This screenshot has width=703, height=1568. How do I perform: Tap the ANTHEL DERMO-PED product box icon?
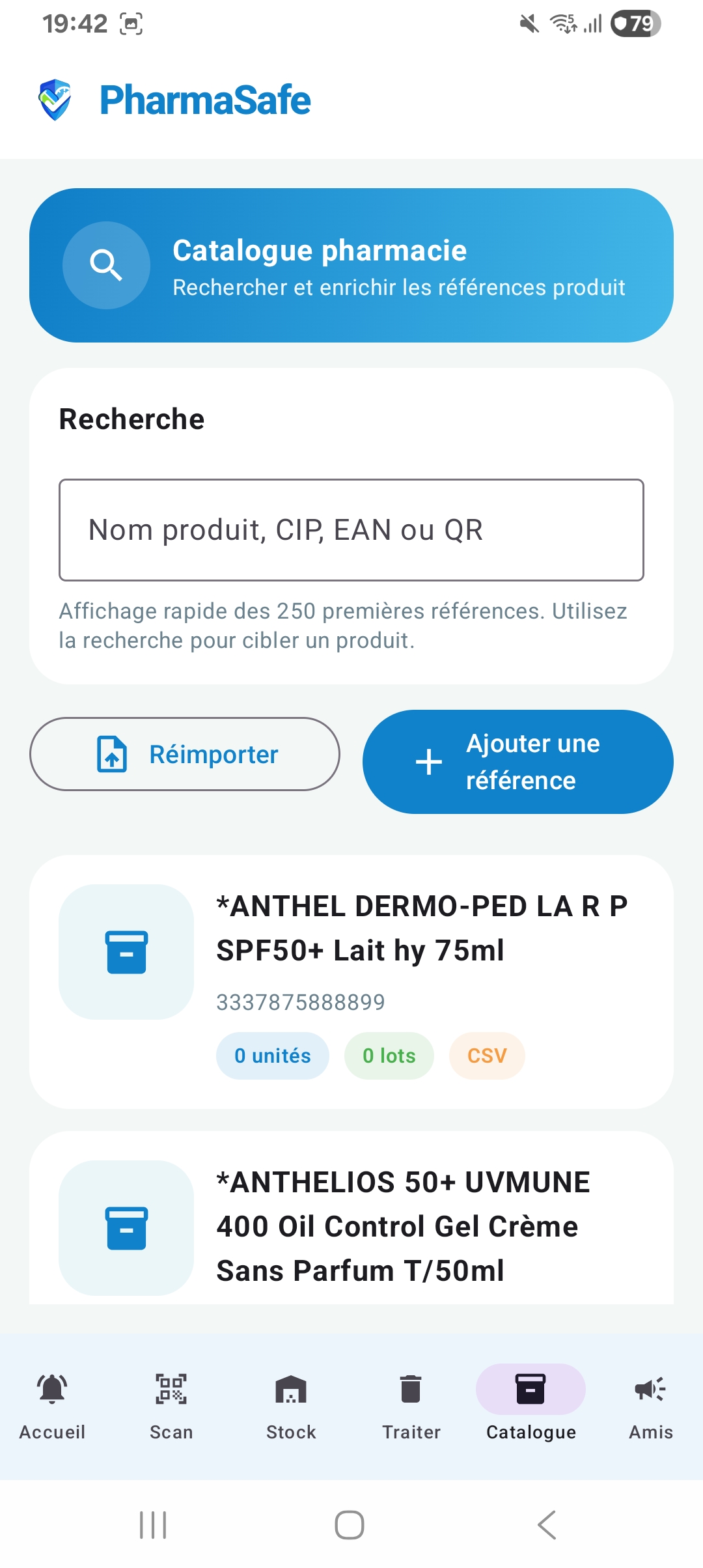(x=126, y=952)
